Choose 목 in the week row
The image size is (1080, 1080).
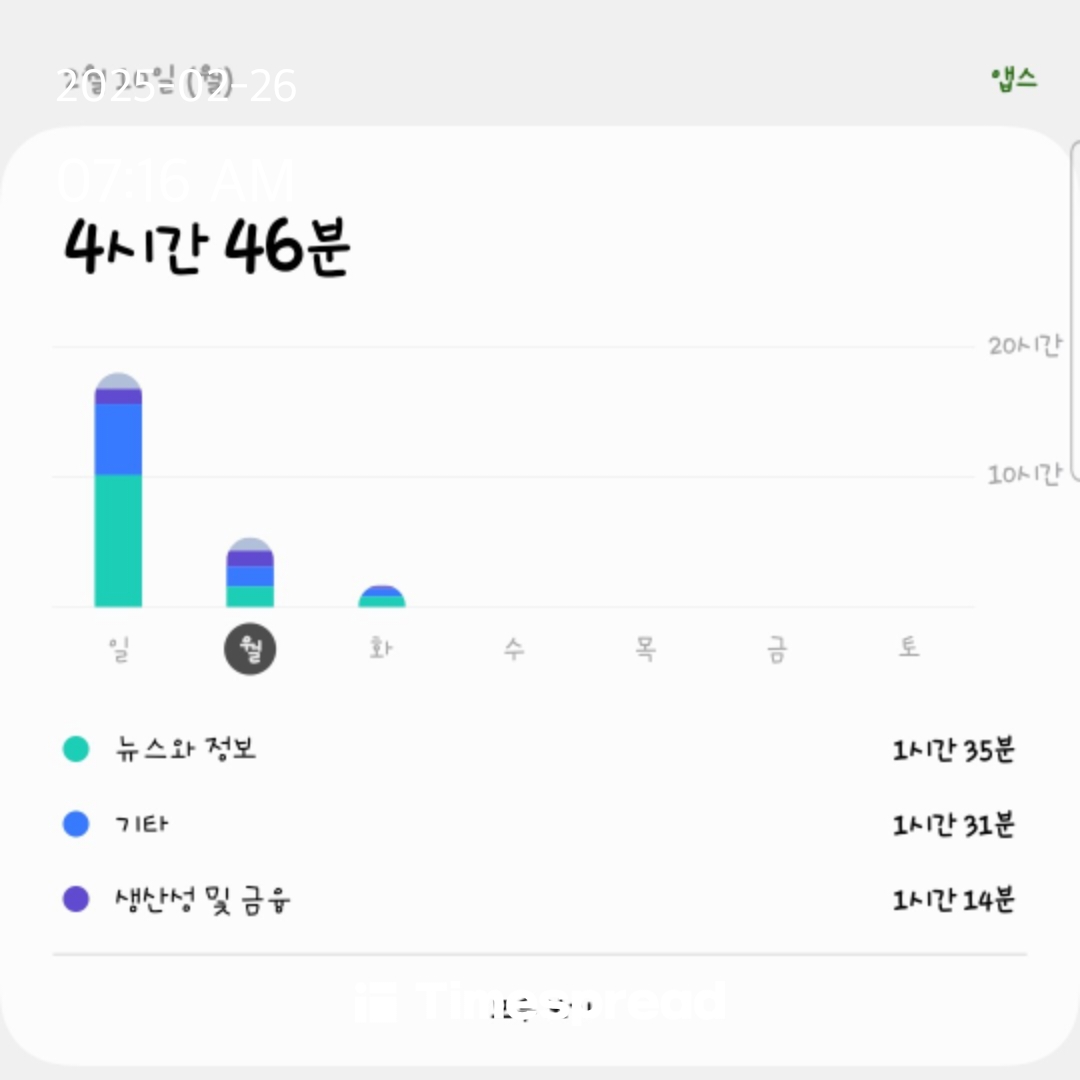pyautogui.click(x=645, y=649)
